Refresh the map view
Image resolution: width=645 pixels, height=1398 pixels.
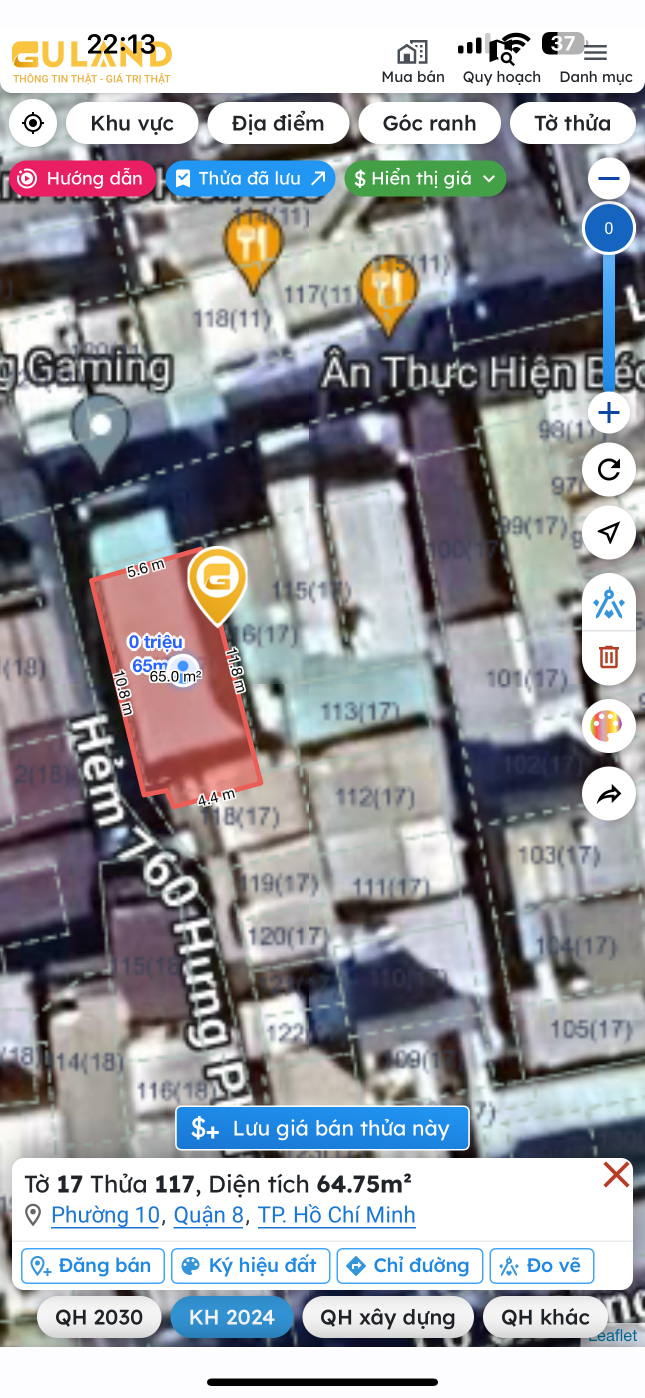click(x=609, y=469)
